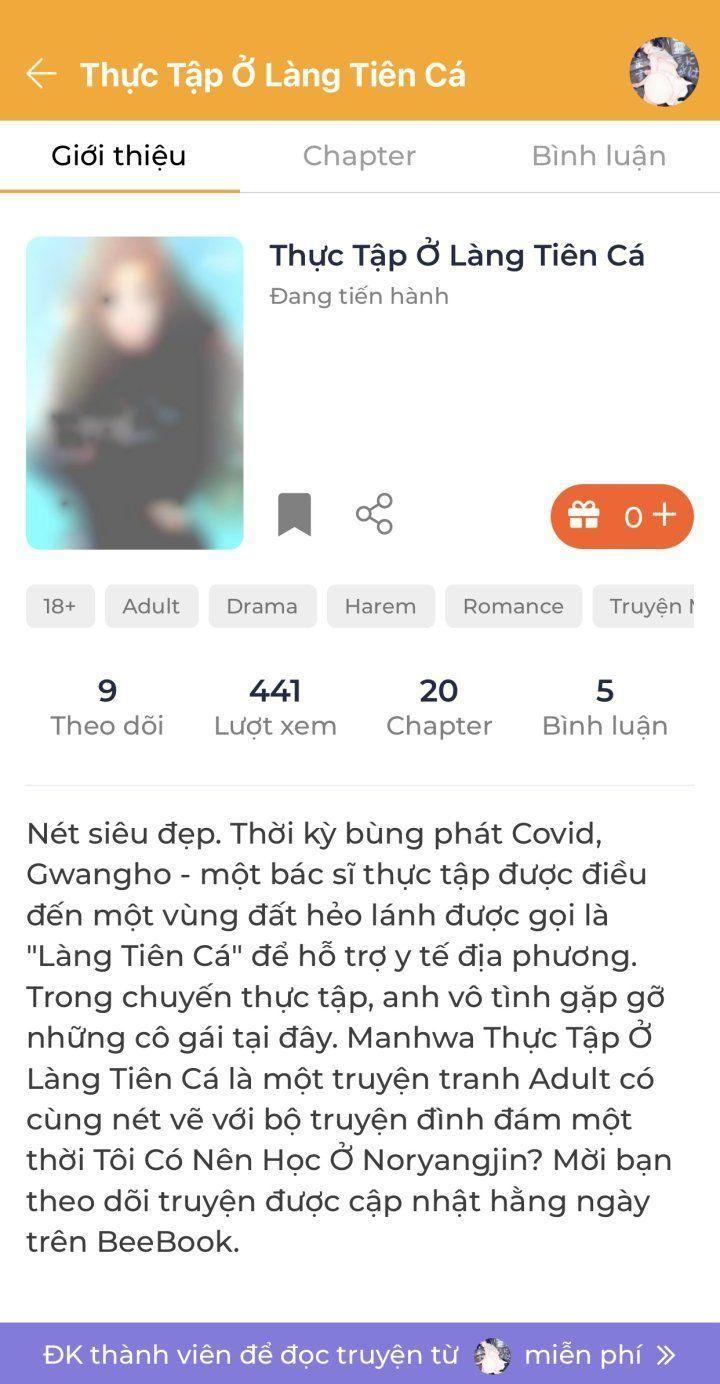Open the profile avatar in the top bar
The height and width of the screenshot is (1384, 720).
(663, 71)
